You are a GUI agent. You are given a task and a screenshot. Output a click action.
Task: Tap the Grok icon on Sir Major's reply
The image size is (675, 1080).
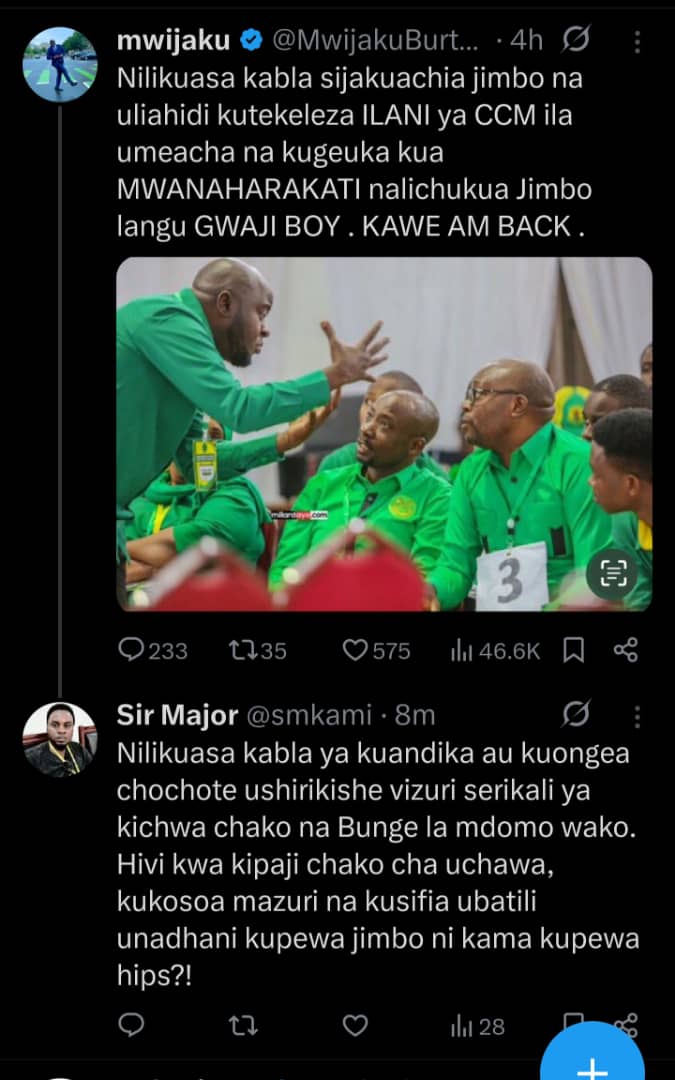[576, 716]
